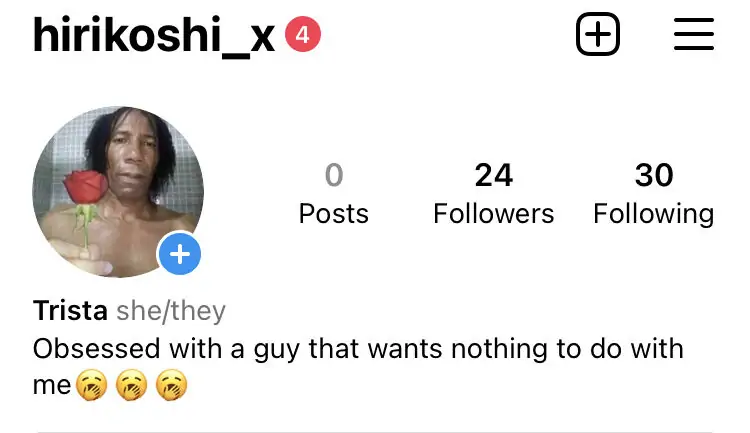Tap the profile picture
Viewport: 750px width, 433px height.
pos(112,188)
